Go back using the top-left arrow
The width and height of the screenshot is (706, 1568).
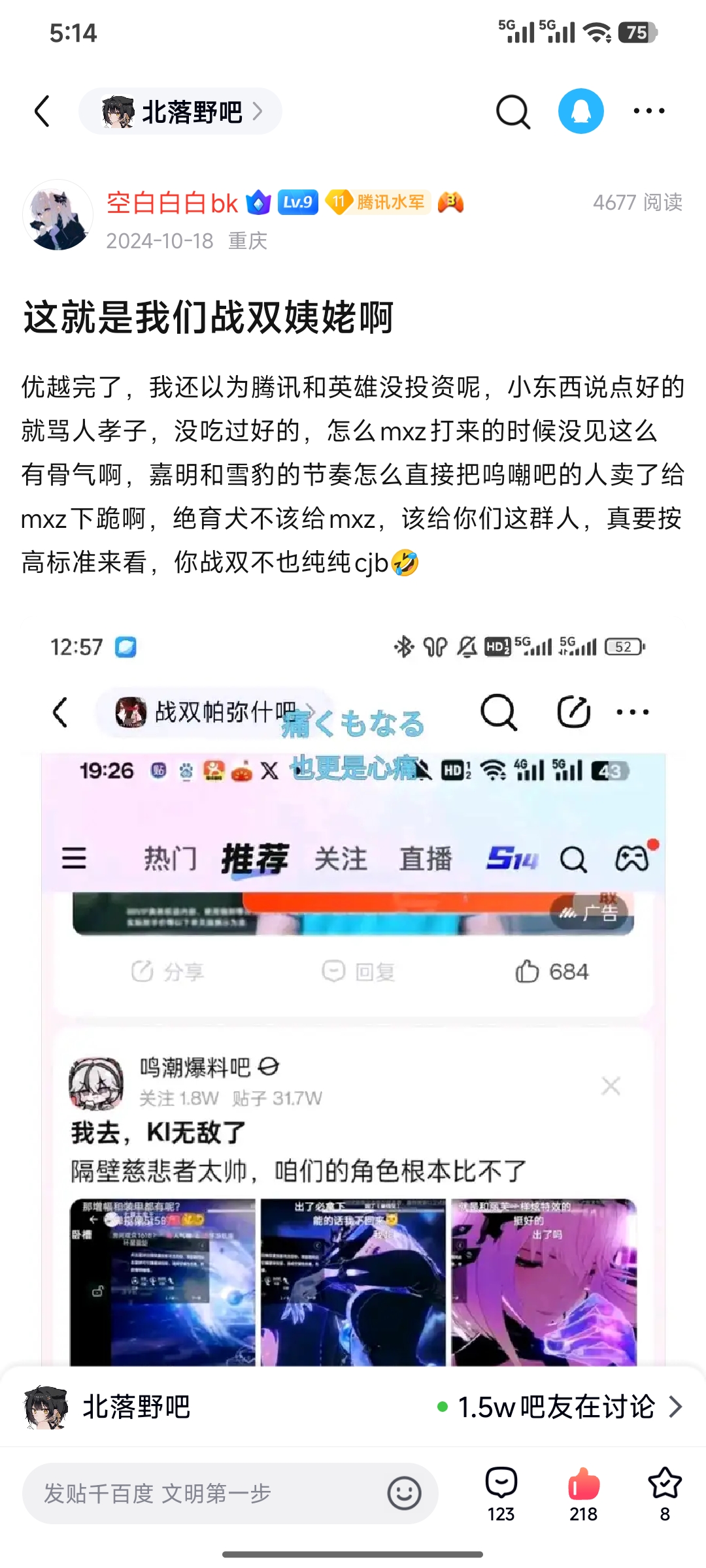coord(42,111)
